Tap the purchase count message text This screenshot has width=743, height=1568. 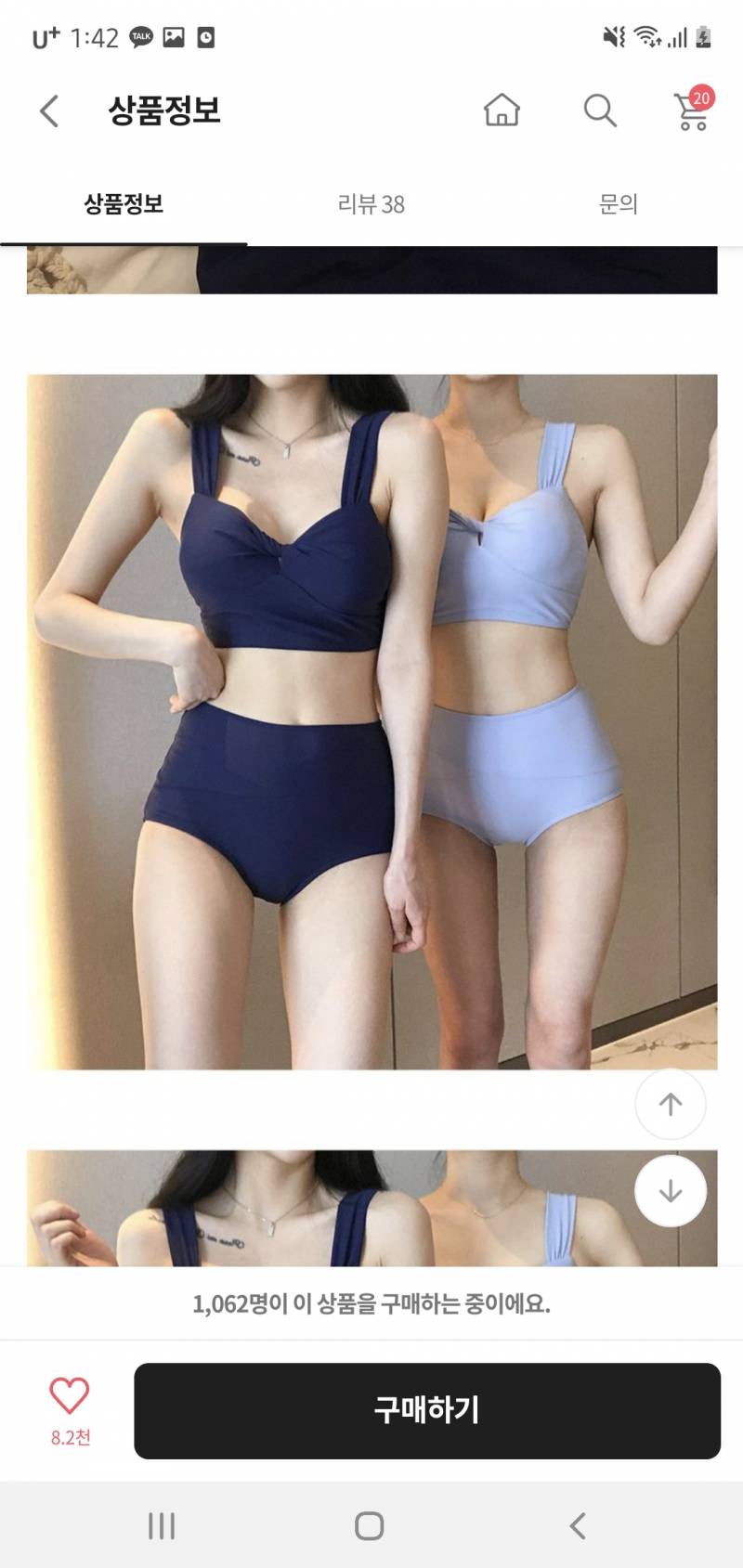coord(371,1304)
